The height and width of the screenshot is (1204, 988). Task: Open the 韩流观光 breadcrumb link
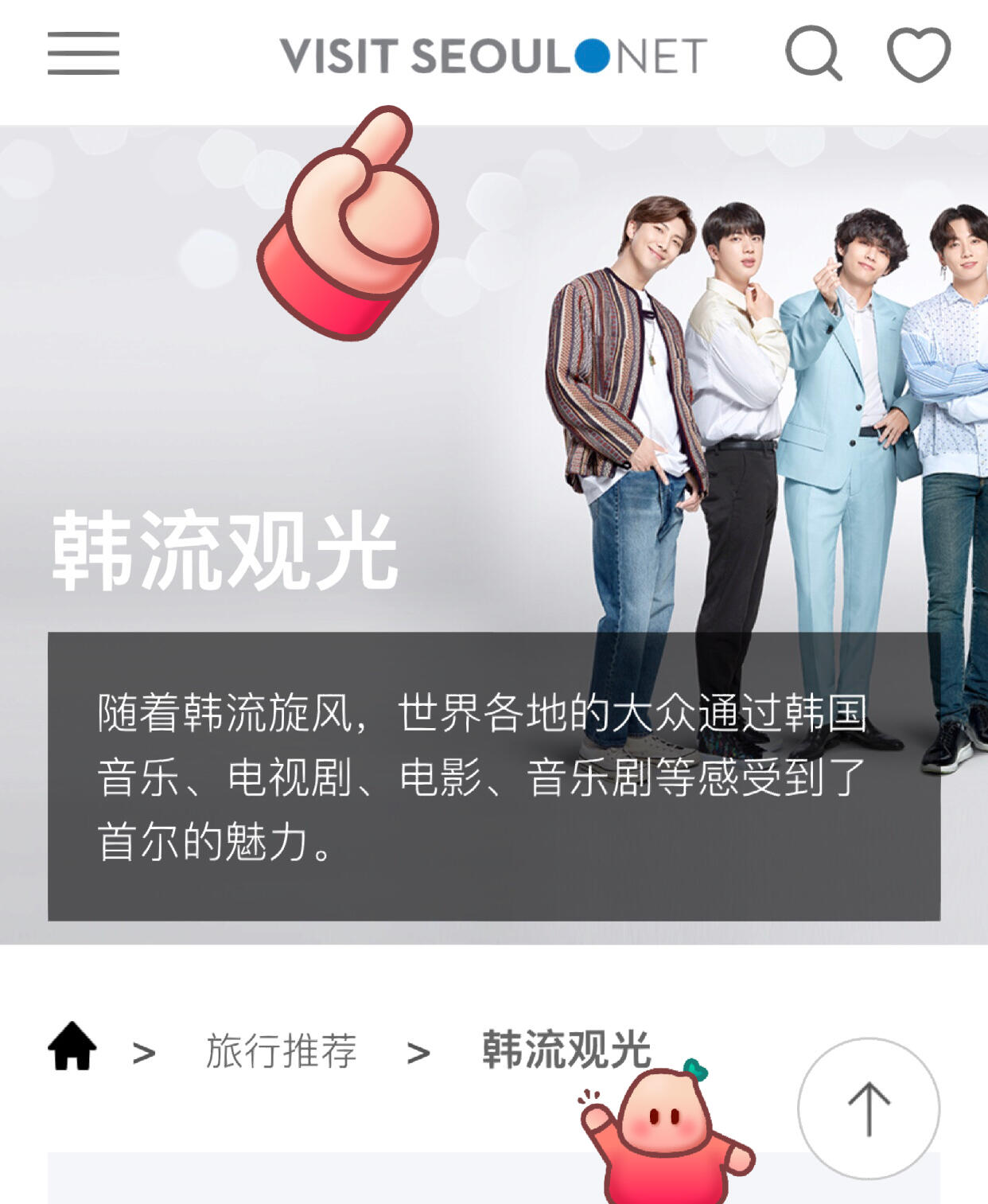[566, 1049]
